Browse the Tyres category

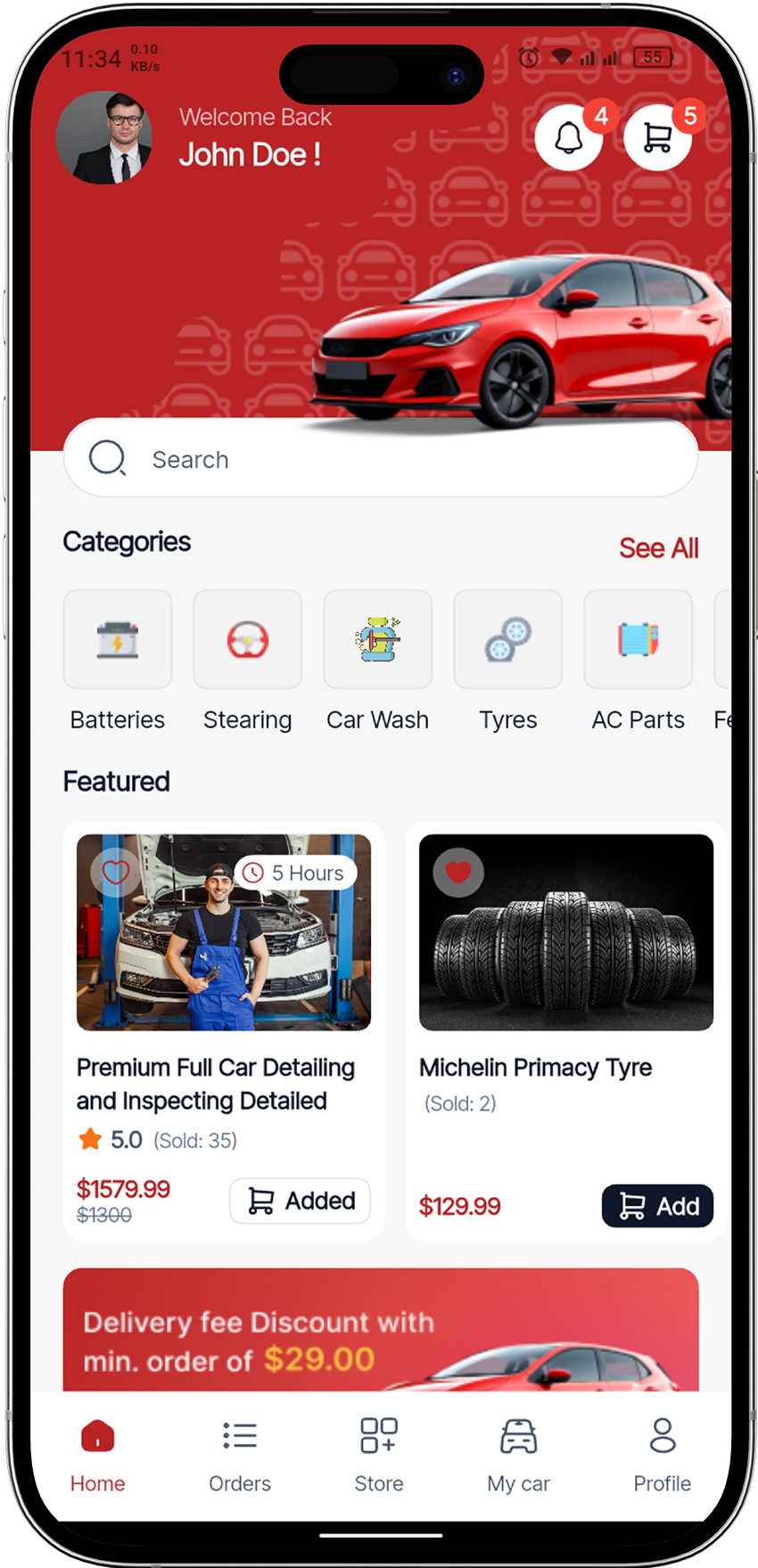click(x=508, y=639)
